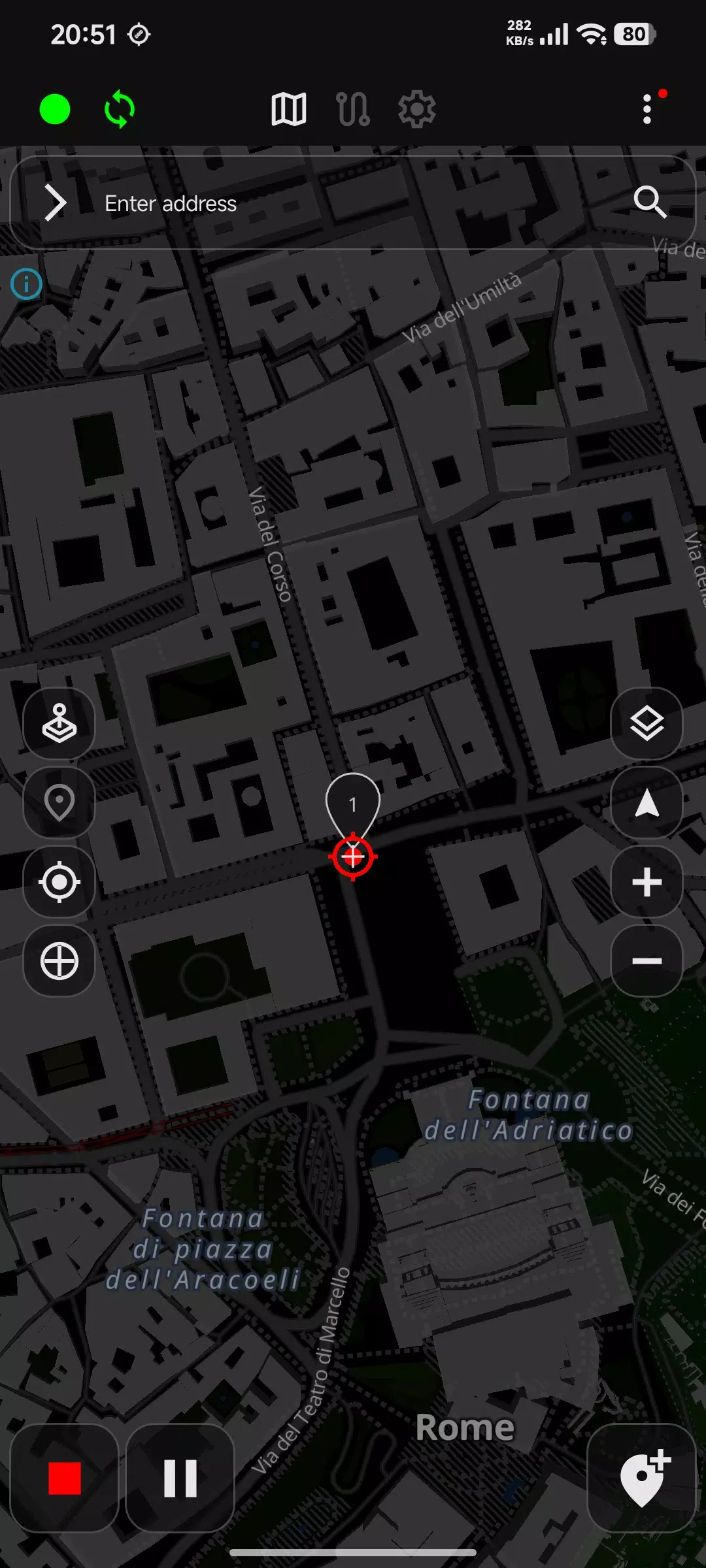Open the map selection icon
706x1568 pixels.
pyautogui.click(x=288, y=110)
